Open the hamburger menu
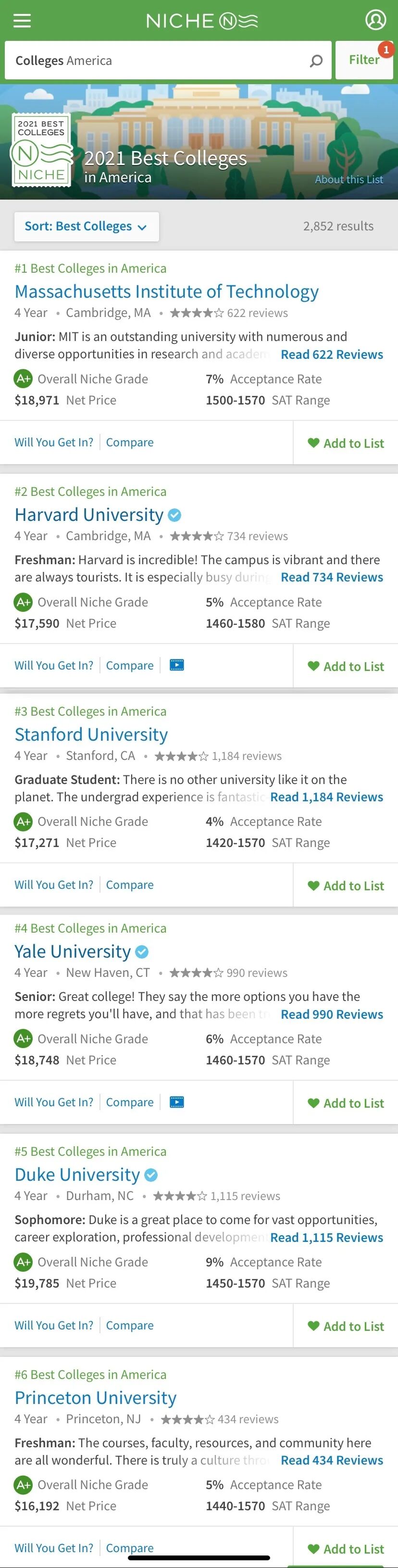This screenshot has width=398, height=1568. point(22,21)
